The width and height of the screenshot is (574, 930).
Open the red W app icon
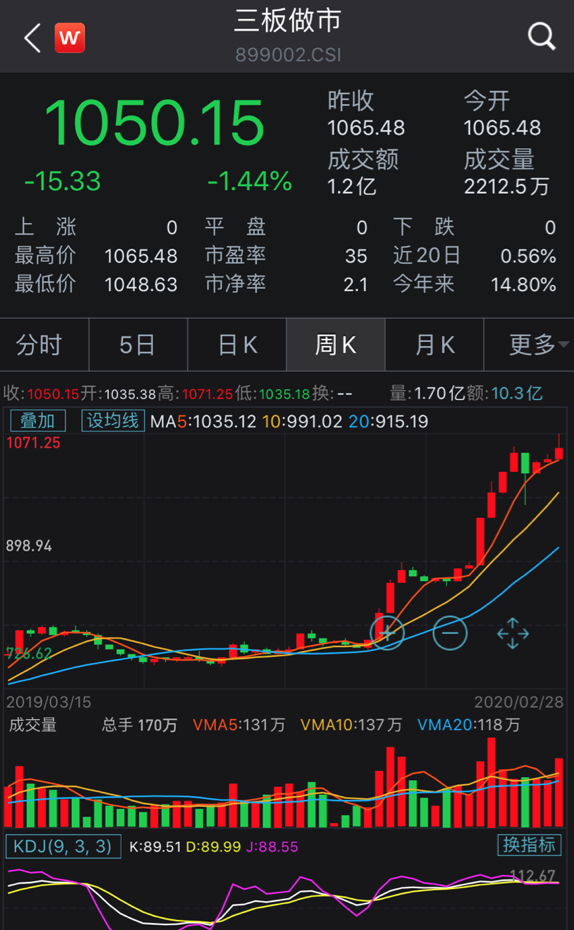point(70,38)
